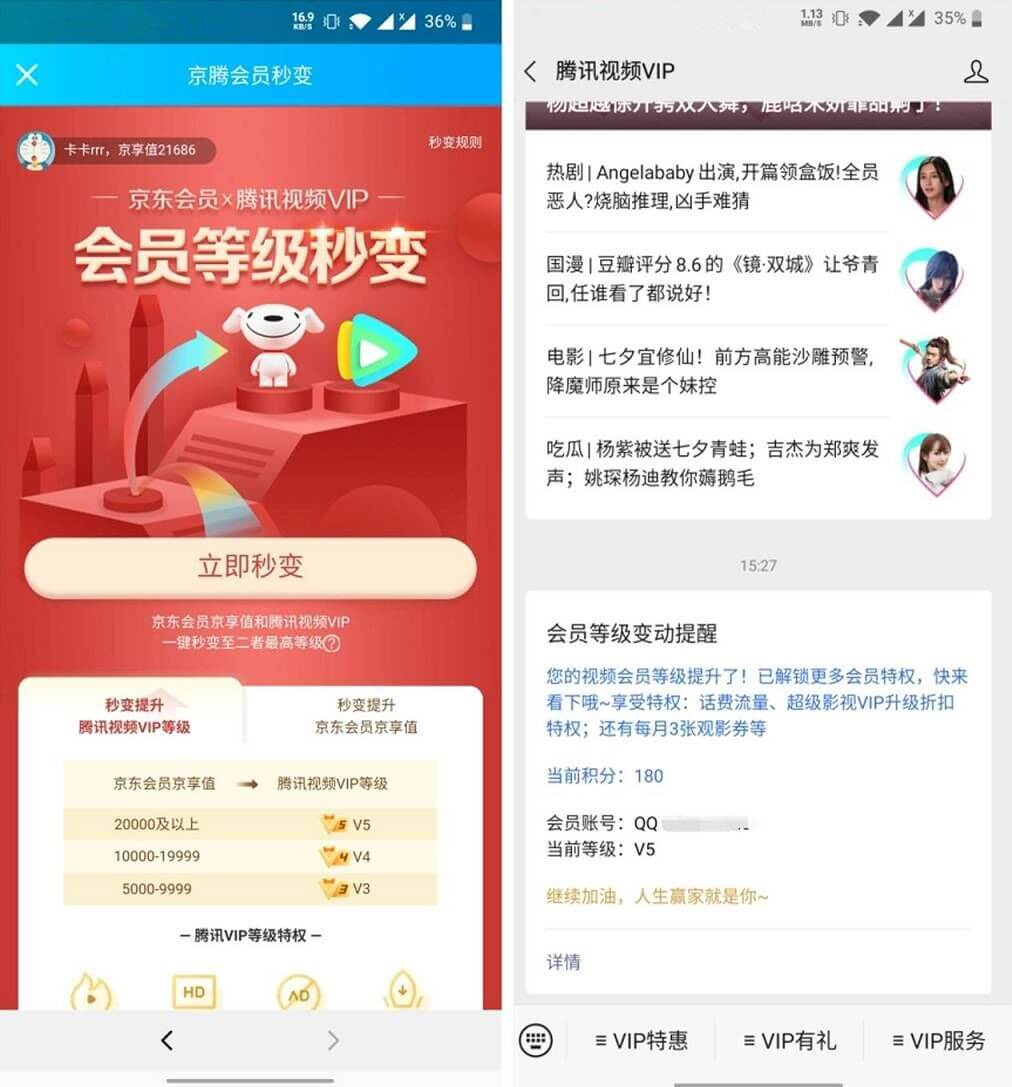
Task: Go back with the bottom browser arrow
Action: click(x=167, y=1041)
